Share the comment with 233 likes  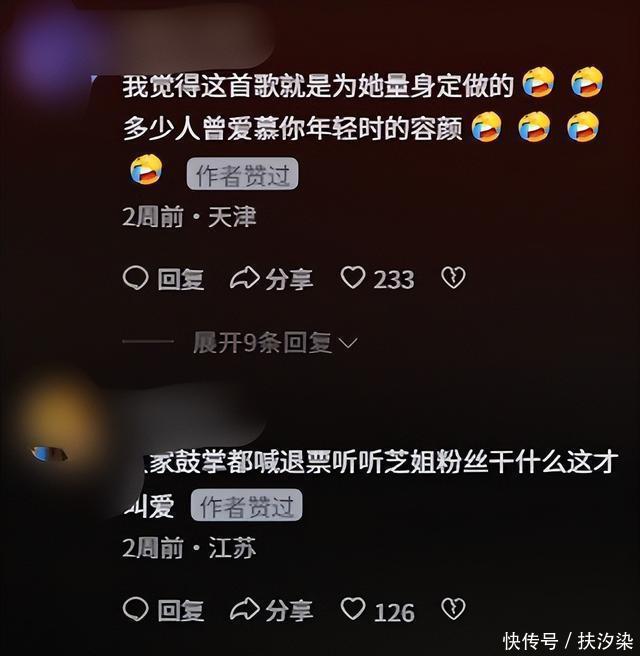(271, 279)
